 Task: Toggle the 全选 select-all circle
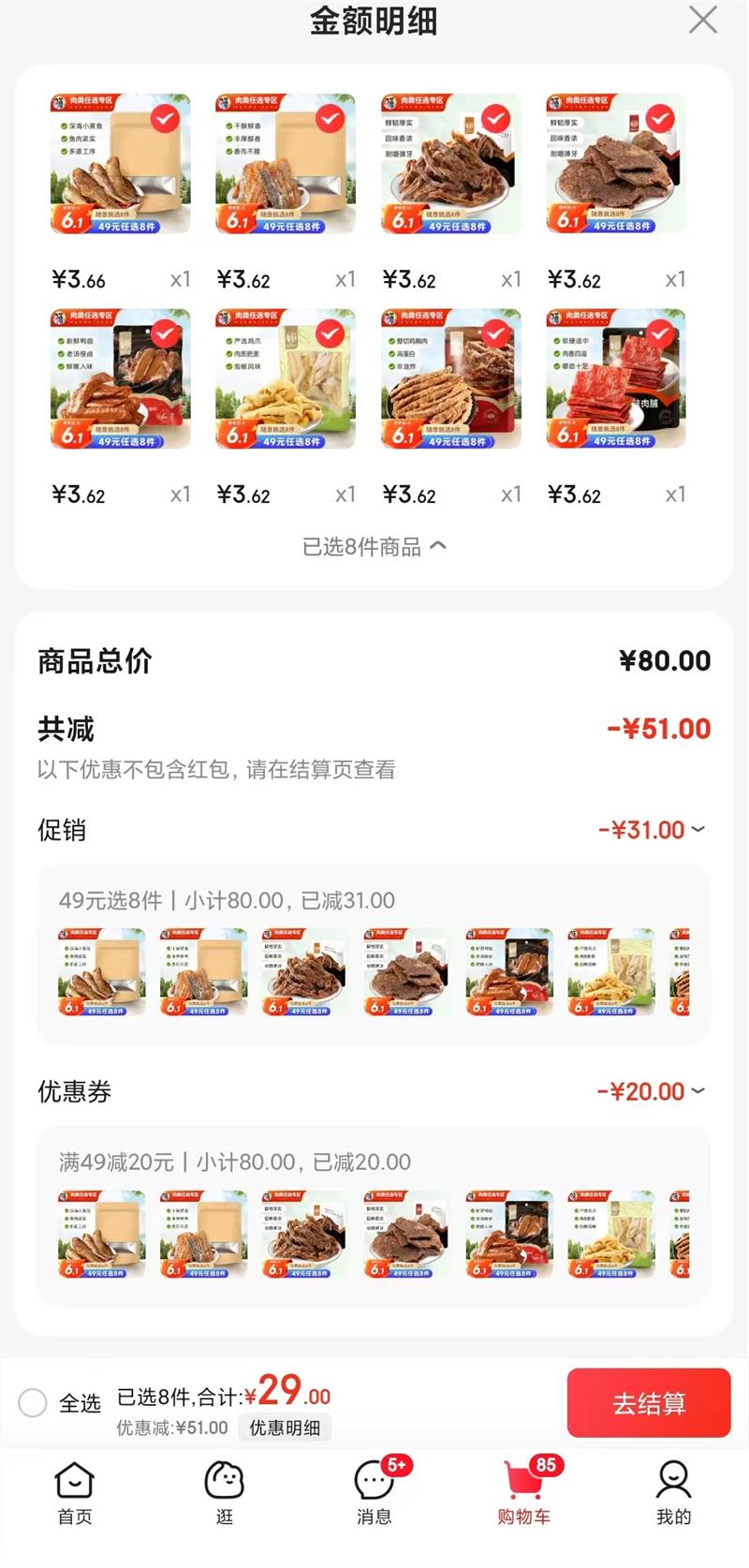[x=33, y=1402]
